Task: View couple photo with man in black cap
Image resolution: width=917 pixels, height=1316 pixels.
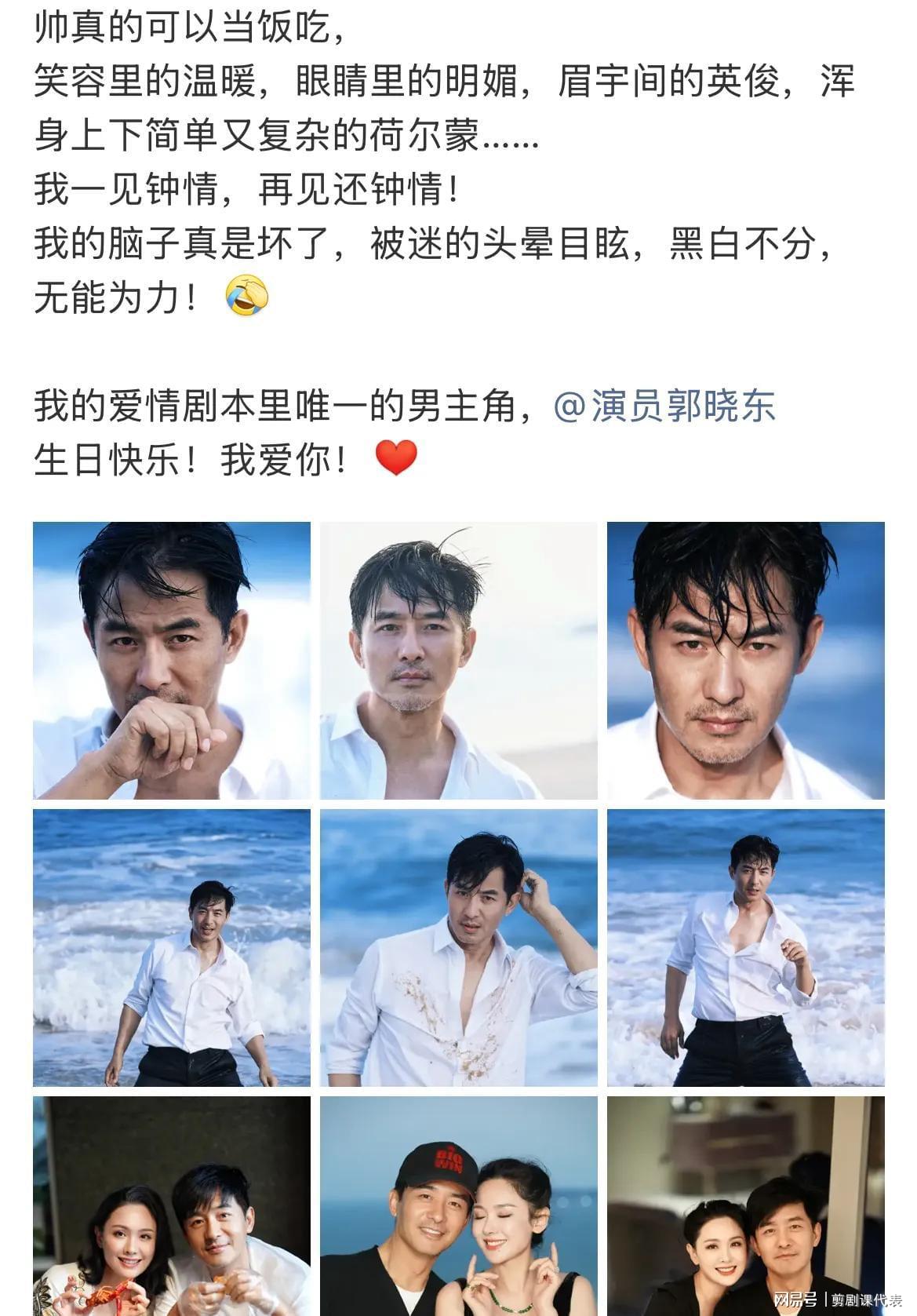Action: 458,1206
